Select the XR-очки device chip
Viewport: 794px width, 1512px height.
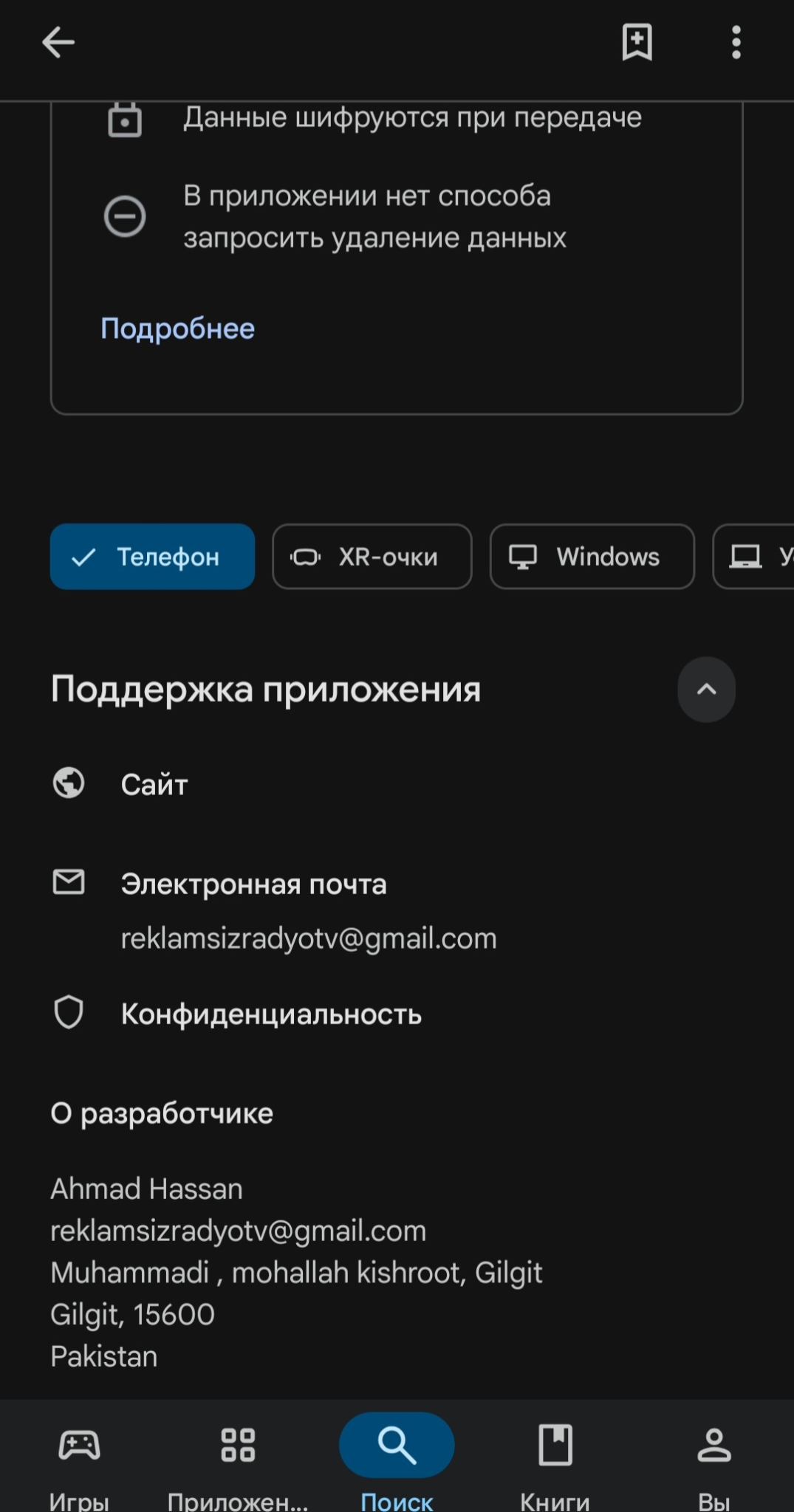[x=372, y=557]
